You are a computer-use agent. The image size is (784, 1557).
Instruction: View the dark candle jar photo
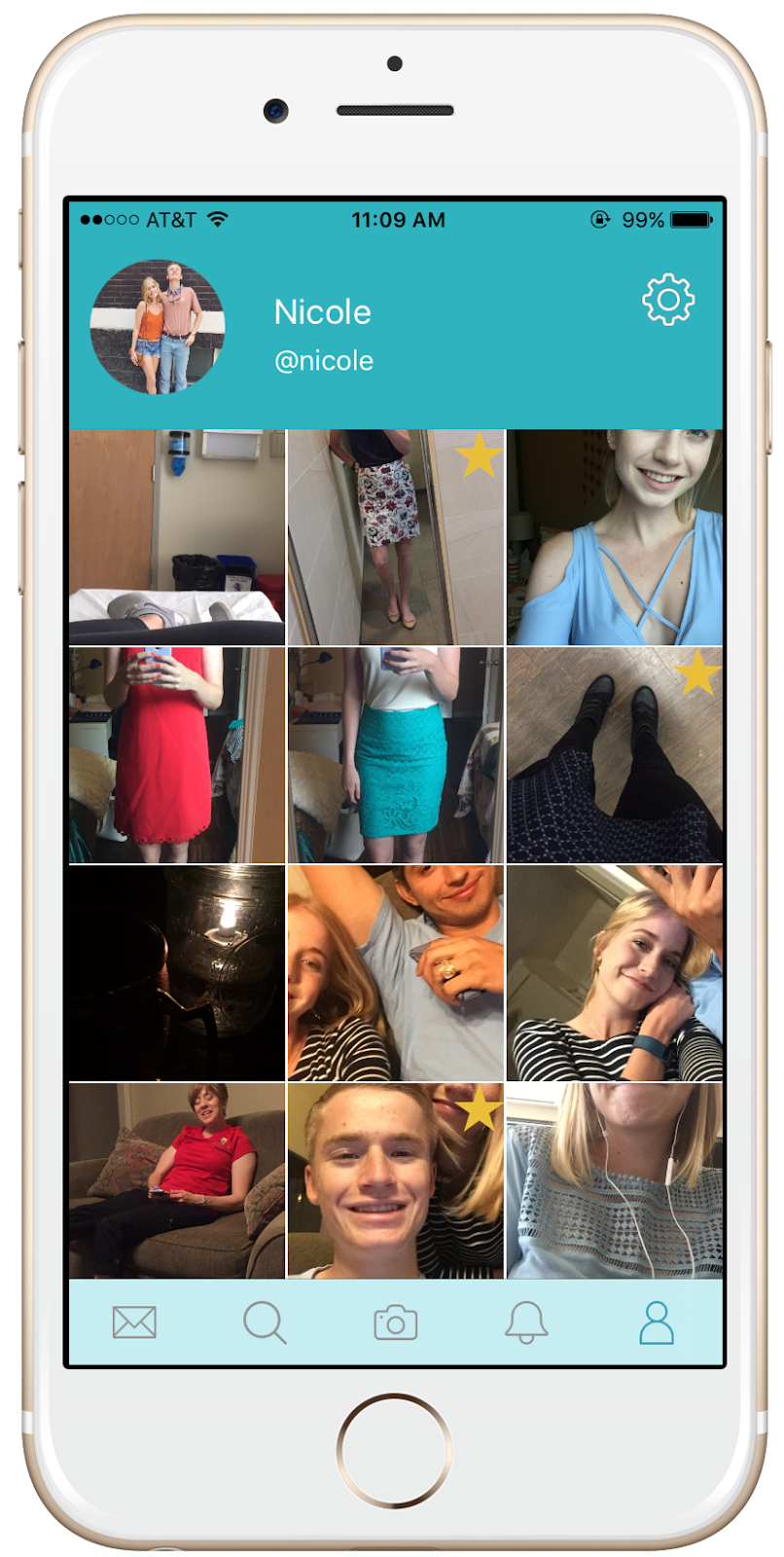click(x=177, y=973)
